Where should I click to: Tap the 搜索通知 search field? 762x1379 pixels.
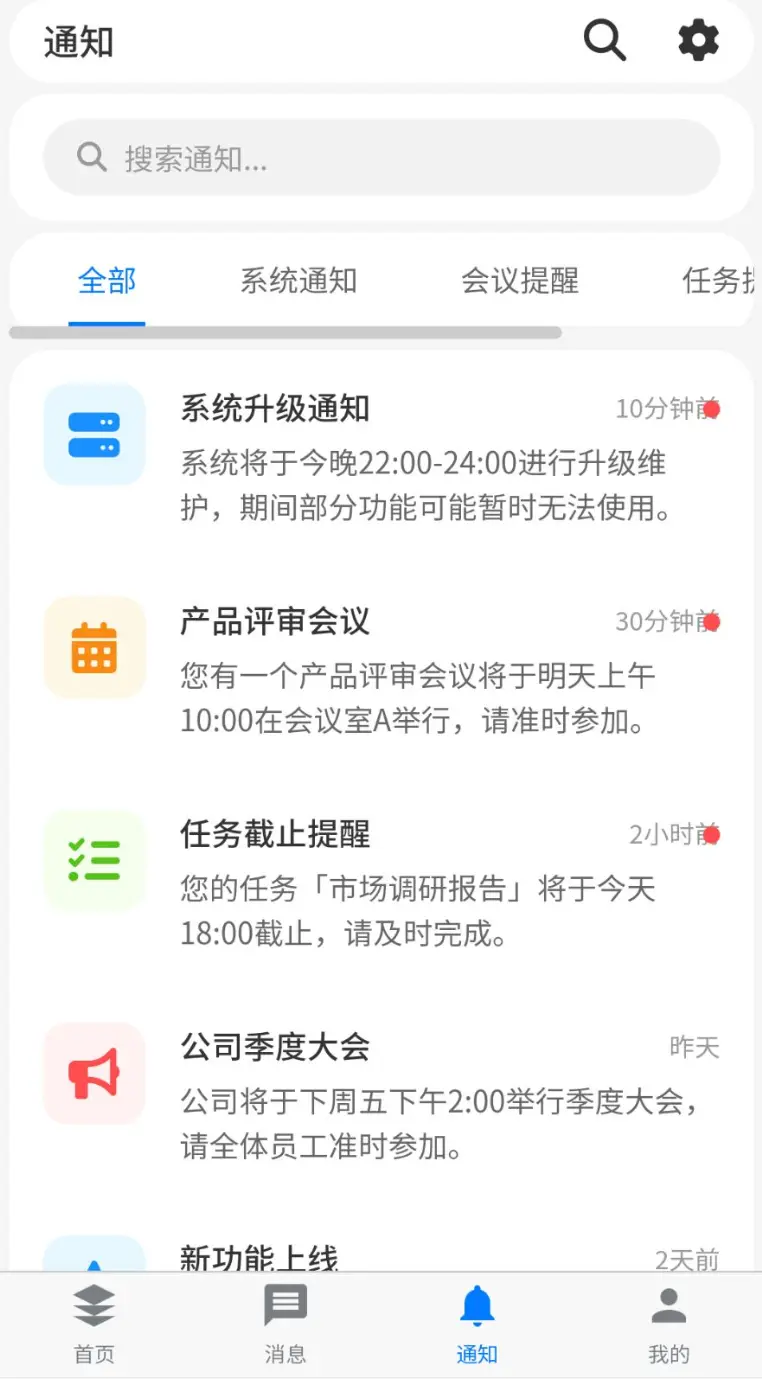(381, 158)
